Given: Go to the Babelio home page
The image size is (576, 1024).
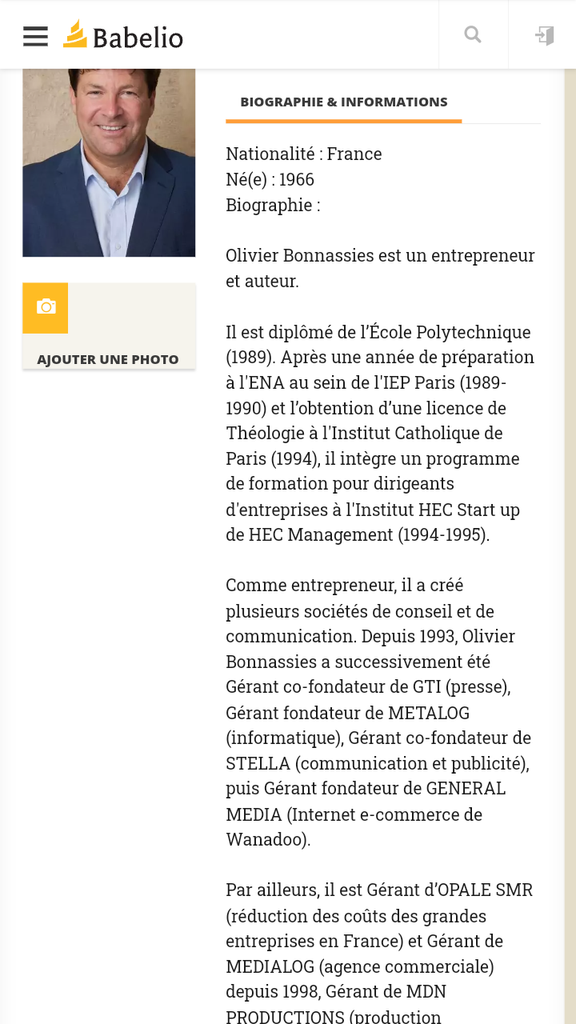Looking at the screenshot, I should (x=123, y=35).
